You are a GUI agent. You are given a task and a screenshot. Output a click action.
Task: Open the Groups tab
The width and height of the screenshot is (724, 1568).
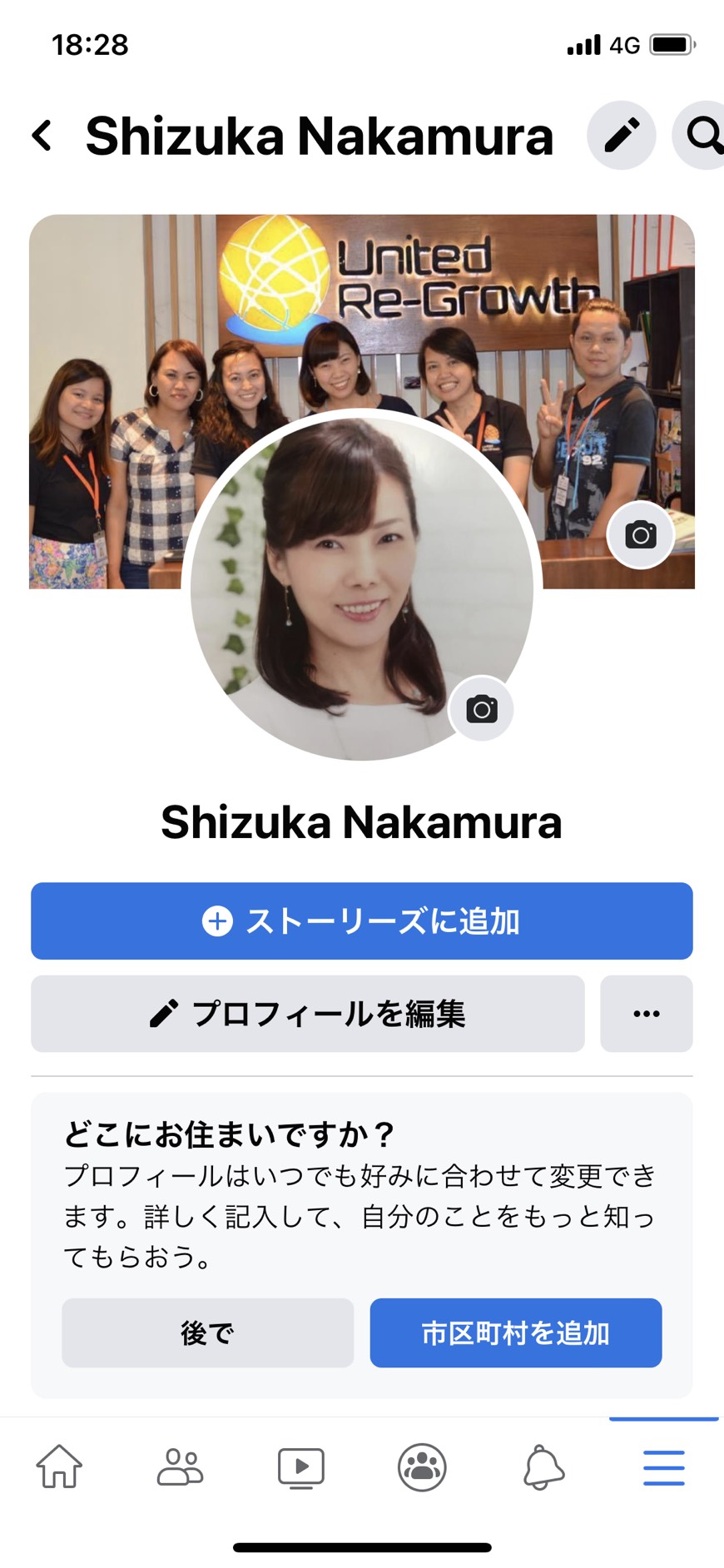(x=422, y=1466)
